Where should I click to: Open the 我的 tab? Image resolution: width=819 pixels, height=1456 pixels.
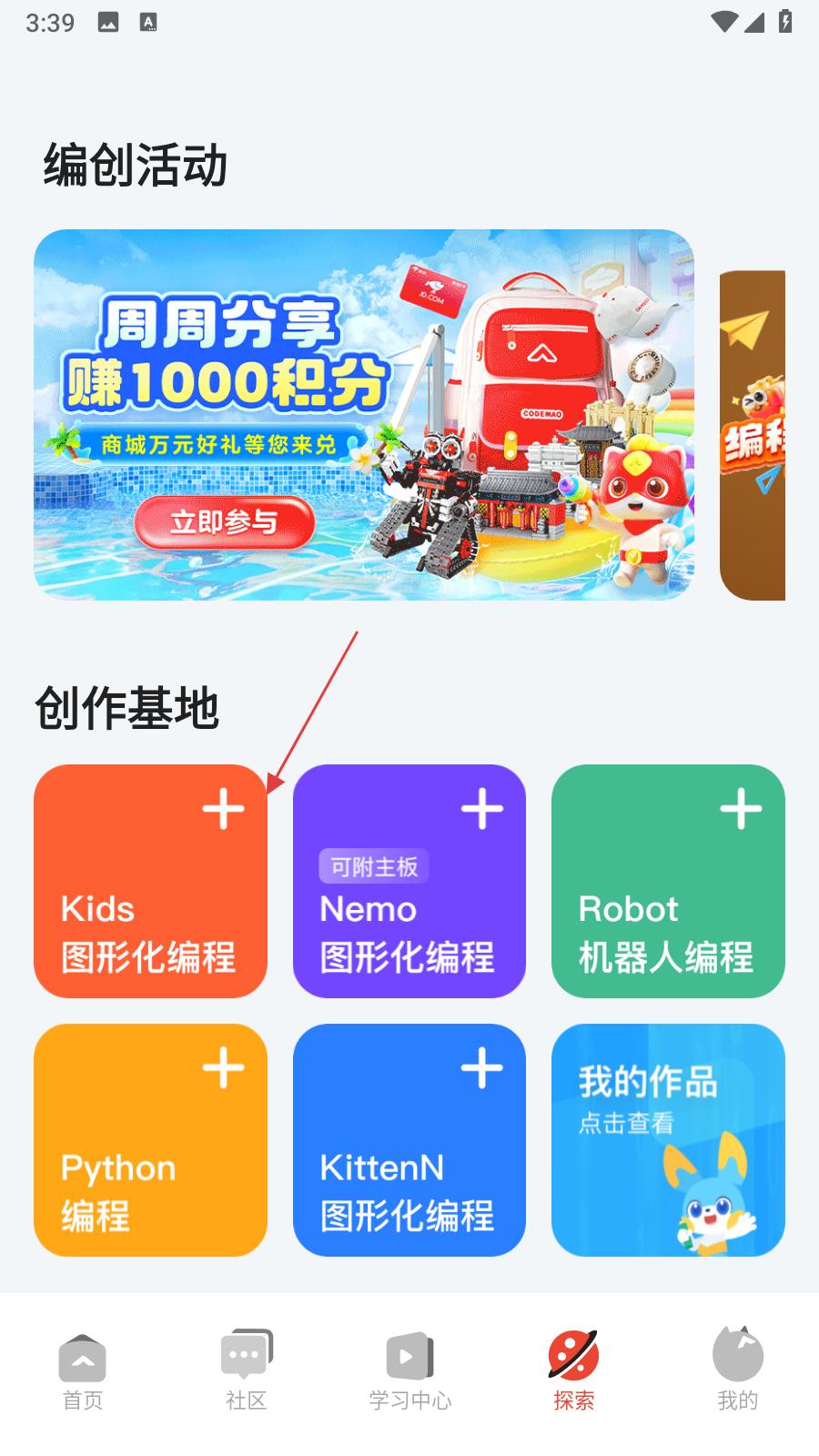click(x=737, y=1371)
